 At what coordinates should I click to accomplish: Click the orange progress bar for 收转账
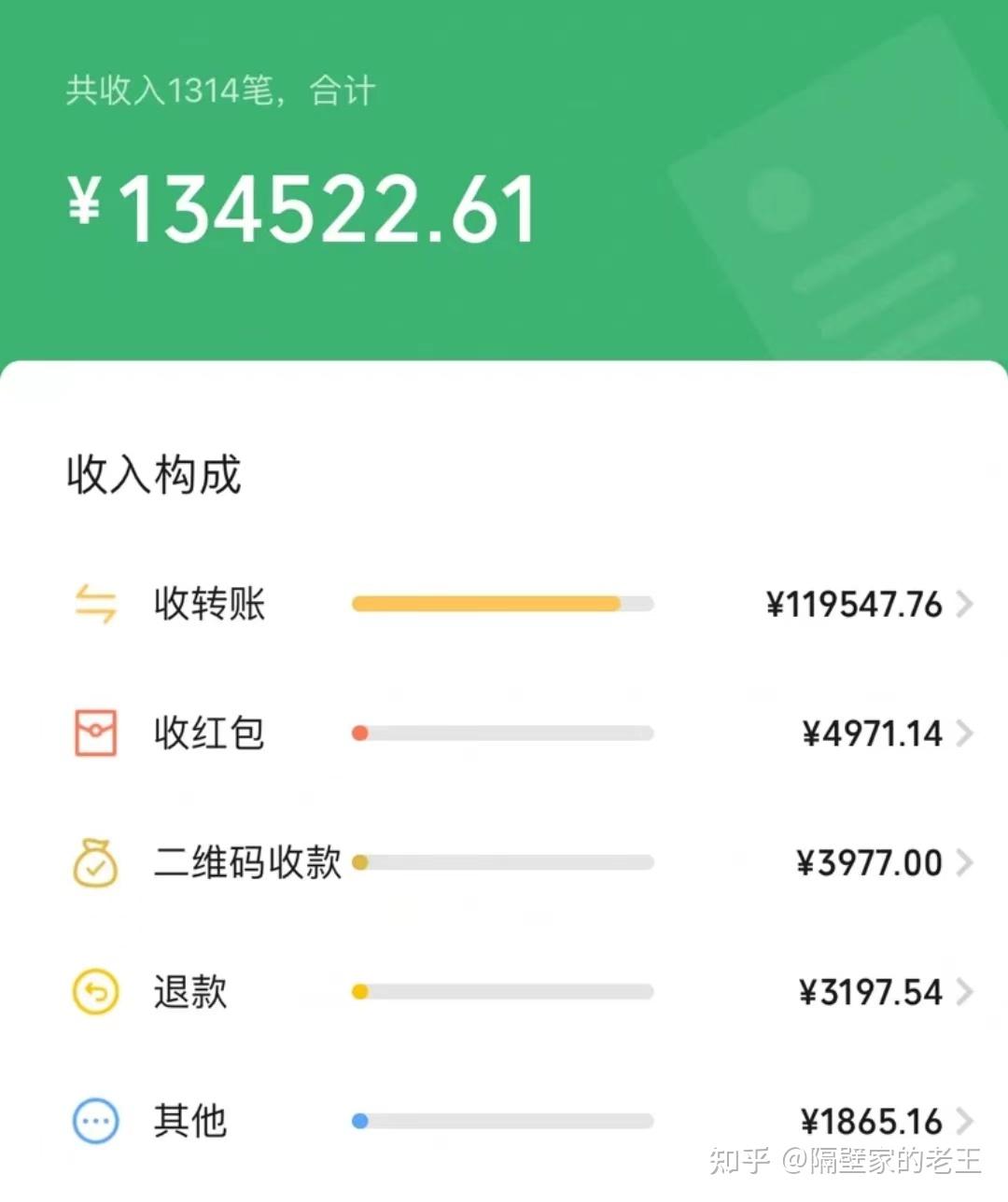[x=485, y=605]
